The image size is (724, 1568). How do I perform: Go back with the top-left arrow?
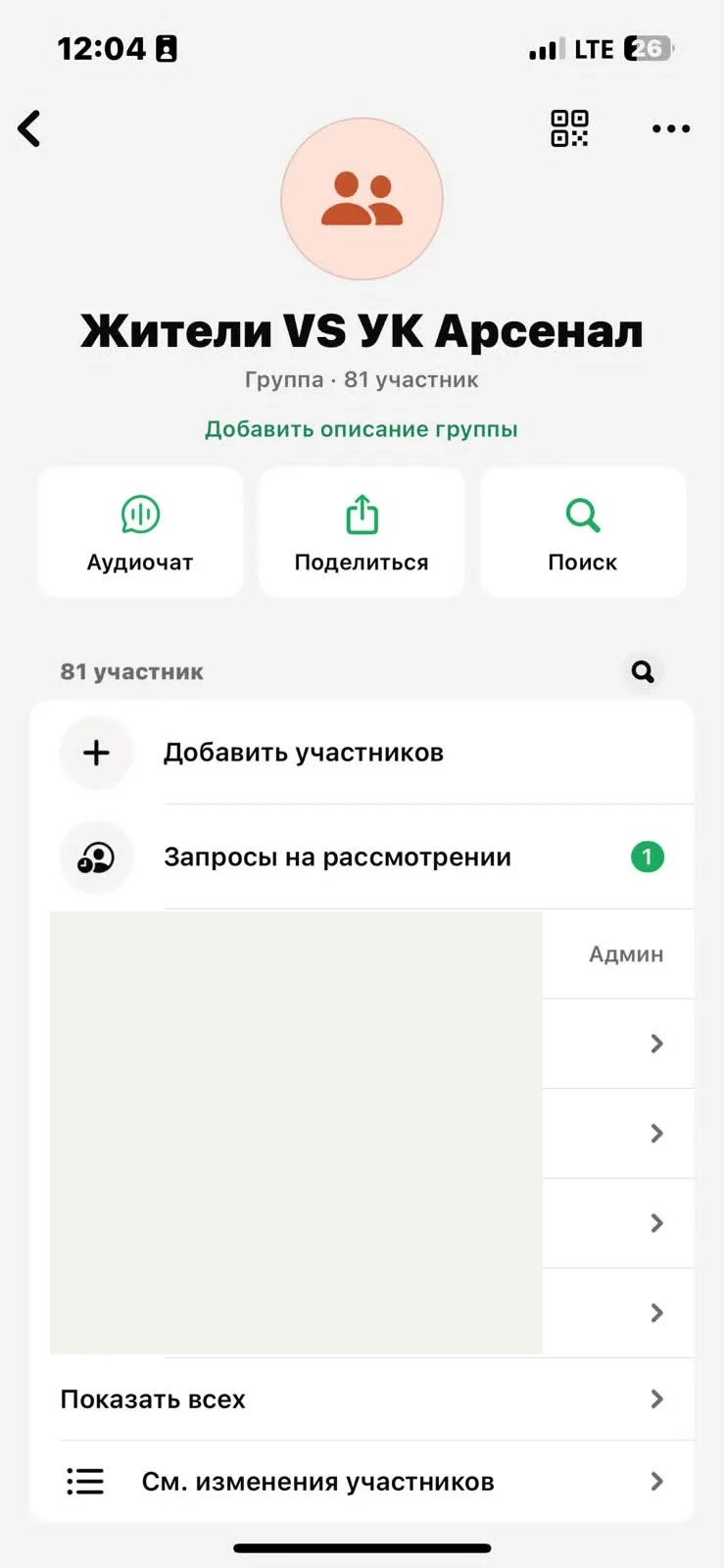(x=29, y=128)
